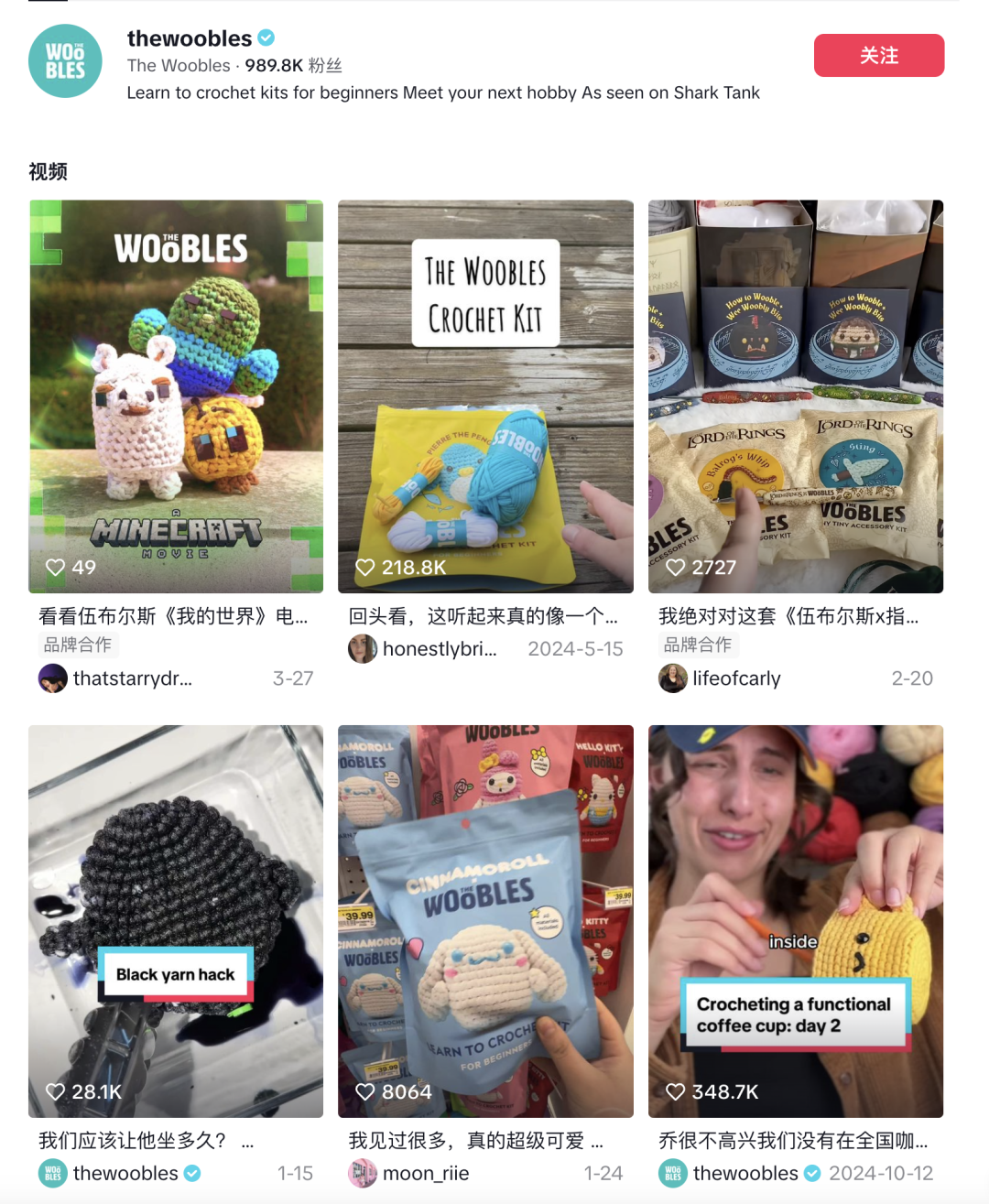
Task: Open honestlybri... creator profile
Action: point(439,648)
